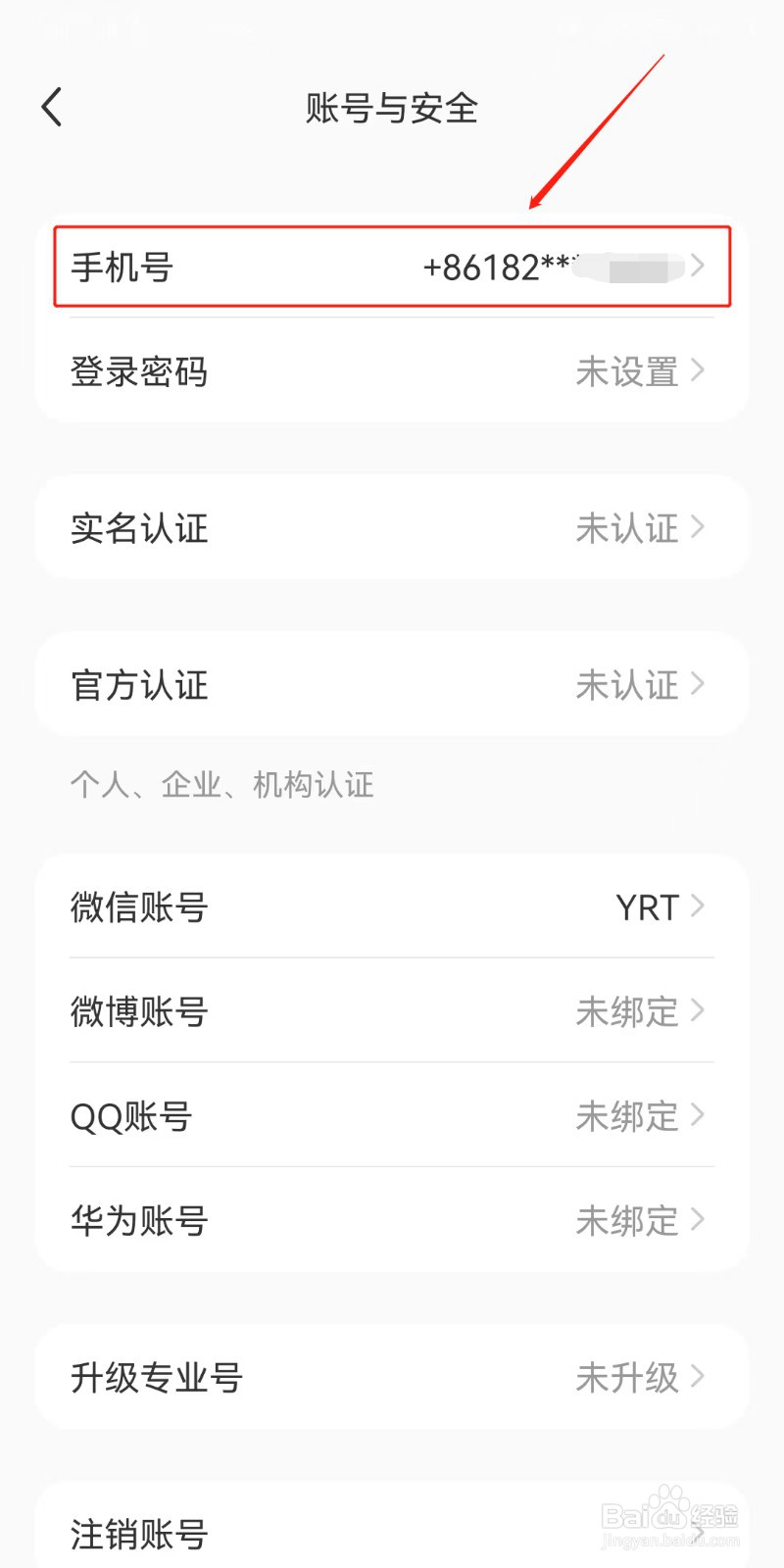Bind a QQ账号

[x=392, y=1116]
